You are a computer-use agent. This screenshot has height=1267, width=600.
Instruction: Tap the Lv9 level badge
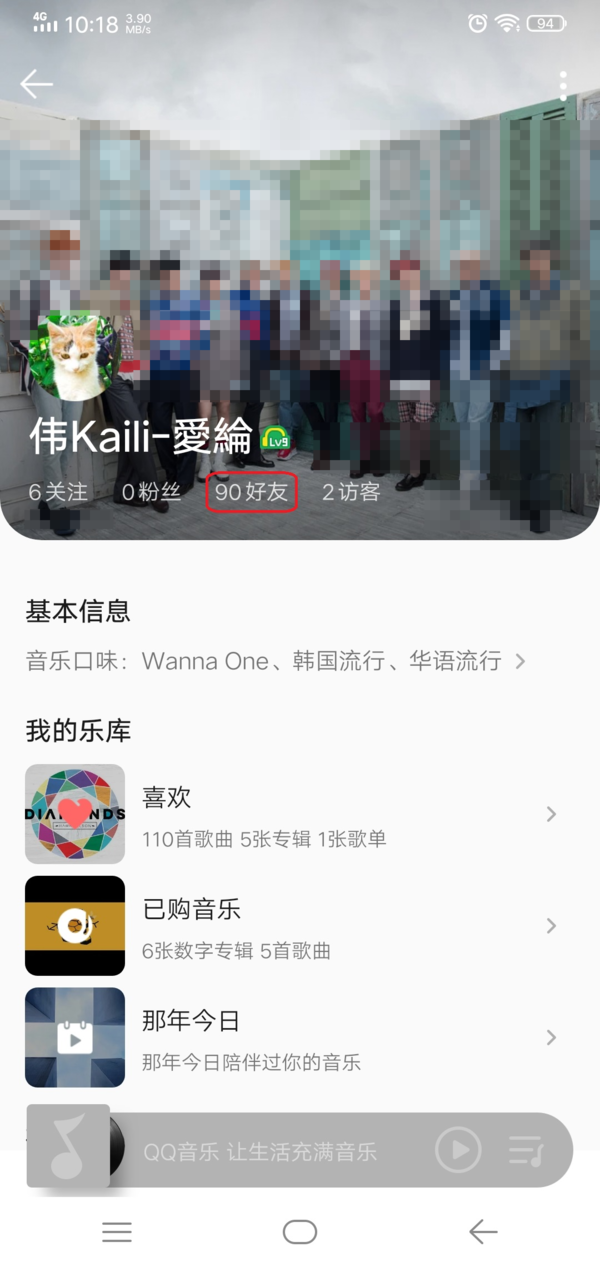(276, 438)
